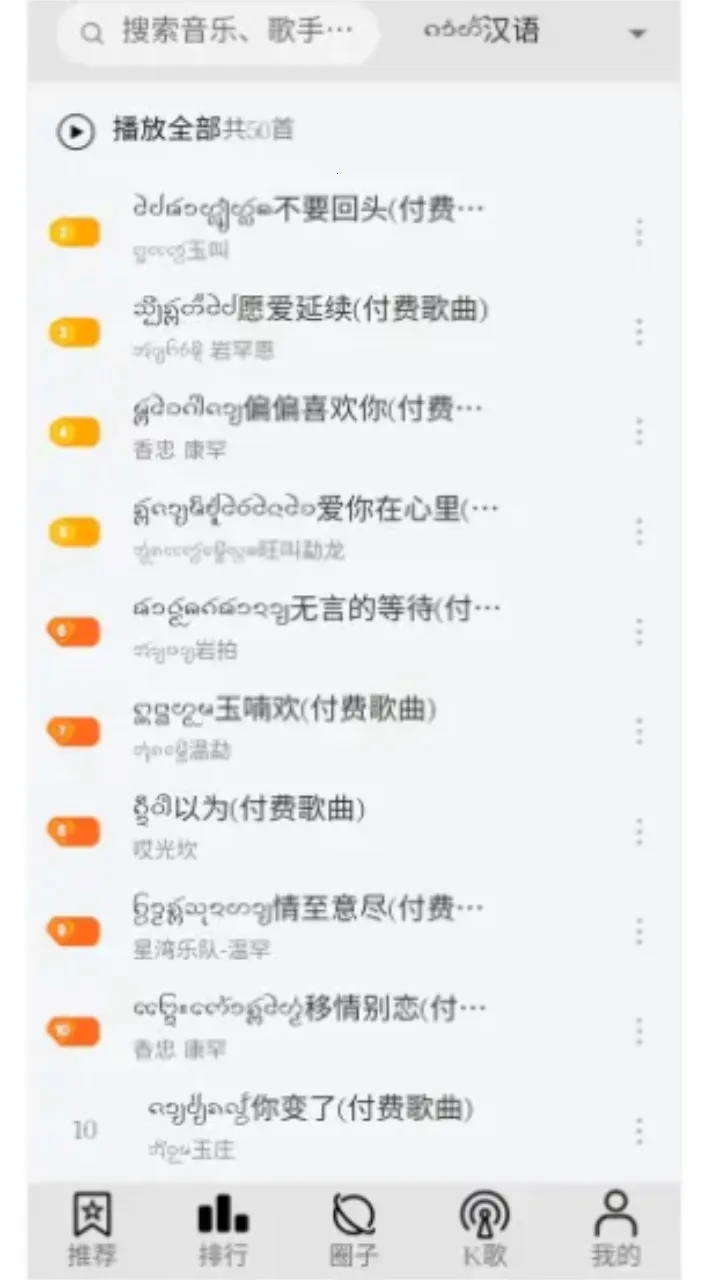Open options menu for 移情别恋

point(639,1030)
